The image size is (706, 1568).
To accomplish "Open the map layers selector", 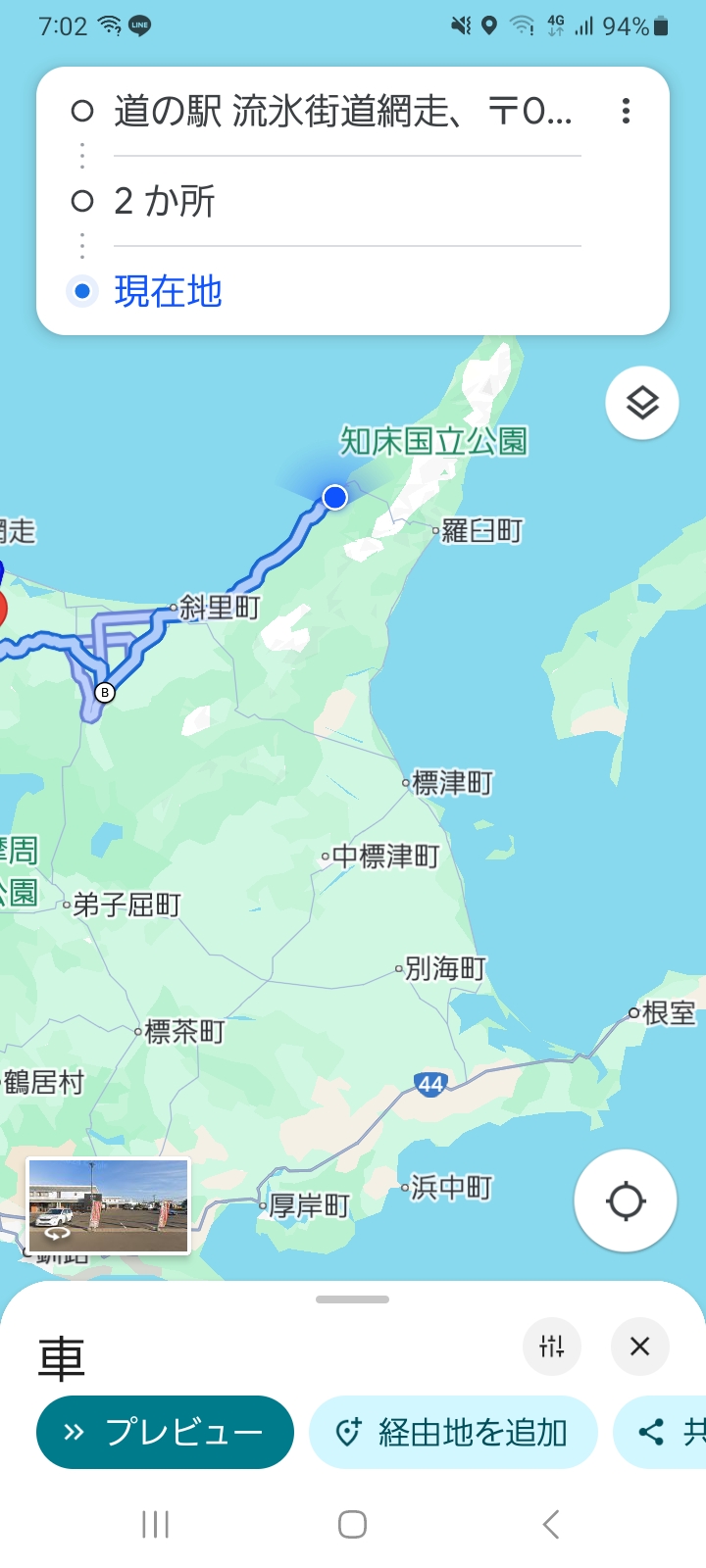I will (642, 403).
